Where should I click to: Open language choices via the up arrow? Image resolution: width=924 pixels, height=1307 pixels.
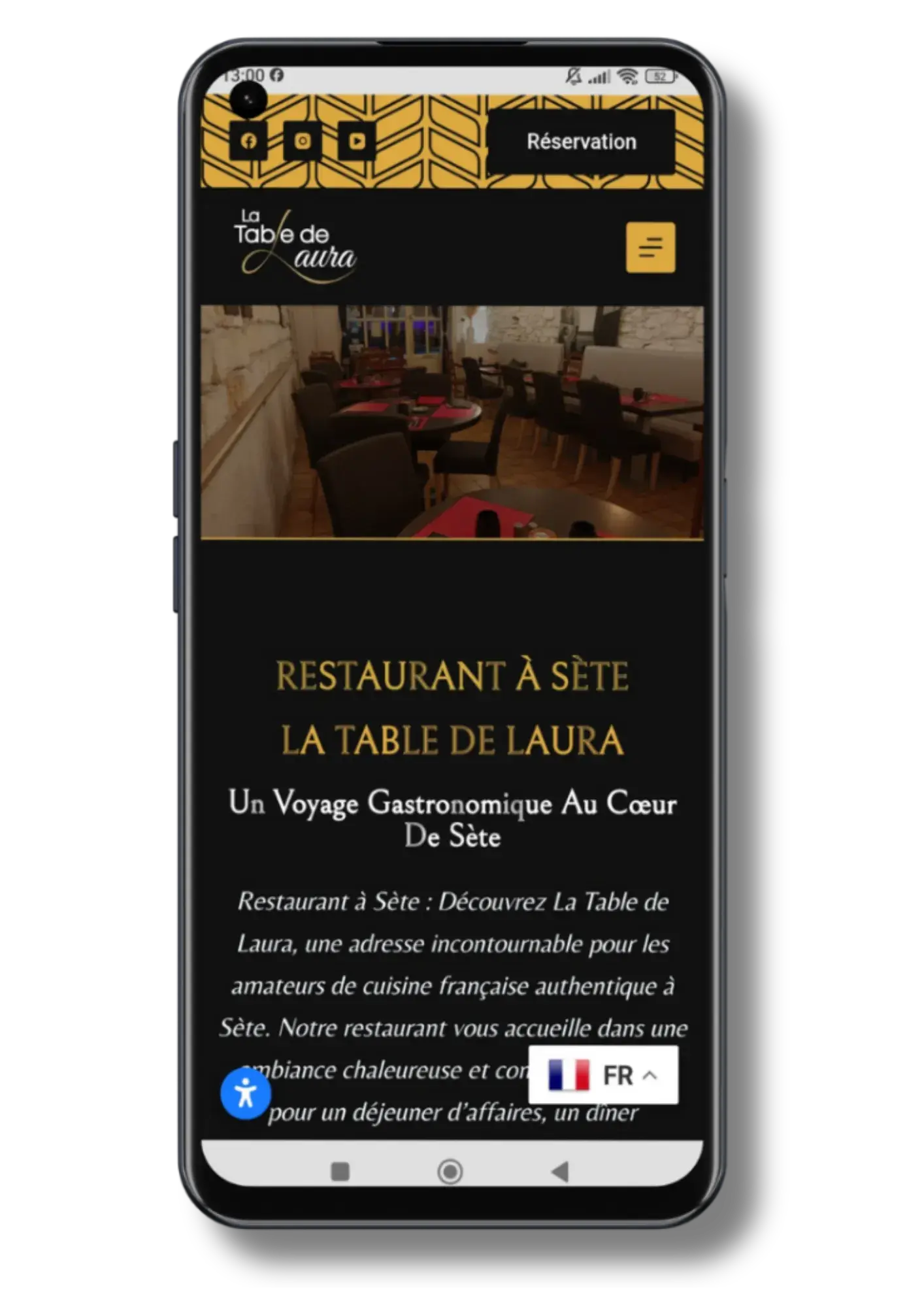tap(650, 1074)
